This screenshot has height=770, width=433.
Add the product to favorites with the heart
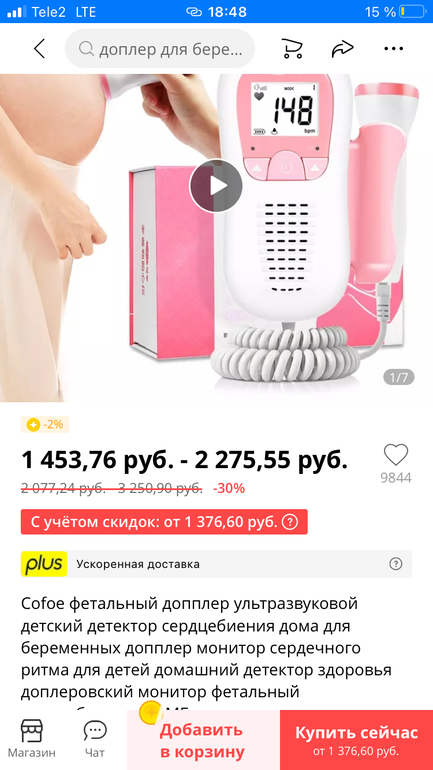(396, 455)
